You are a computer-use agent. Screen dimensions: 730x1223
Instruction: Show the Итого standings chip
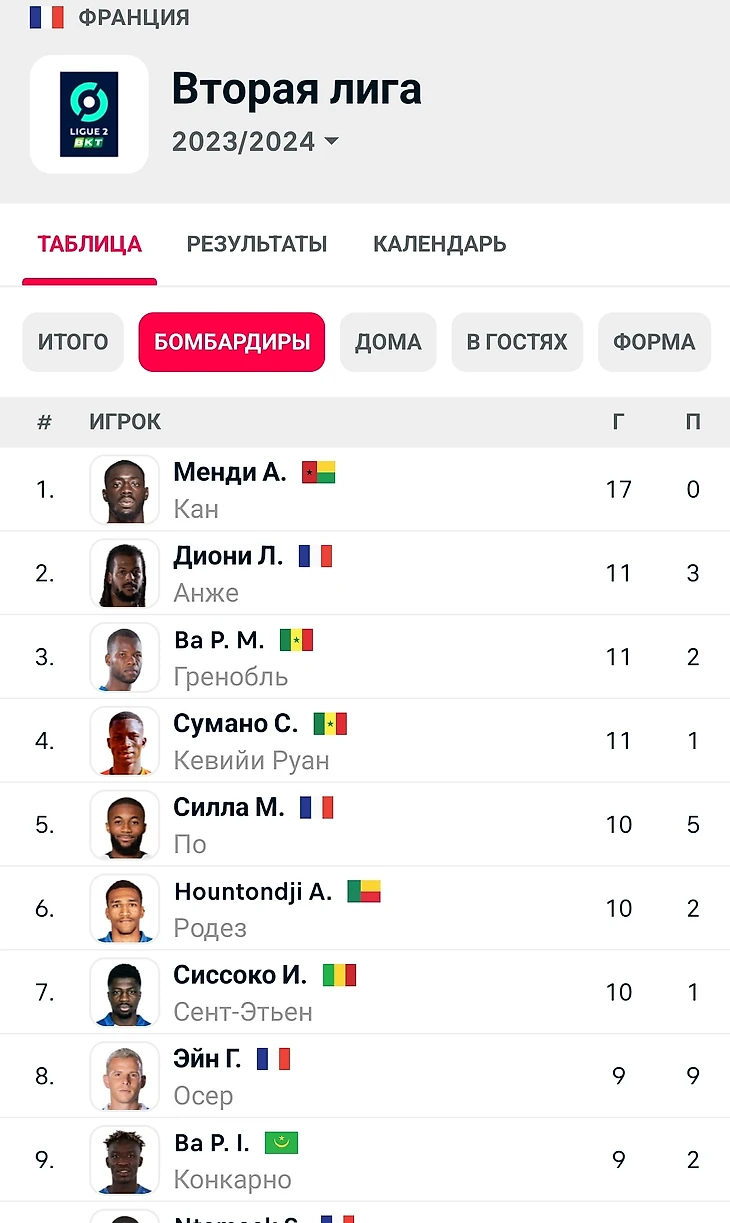click(x=73, y=342)
